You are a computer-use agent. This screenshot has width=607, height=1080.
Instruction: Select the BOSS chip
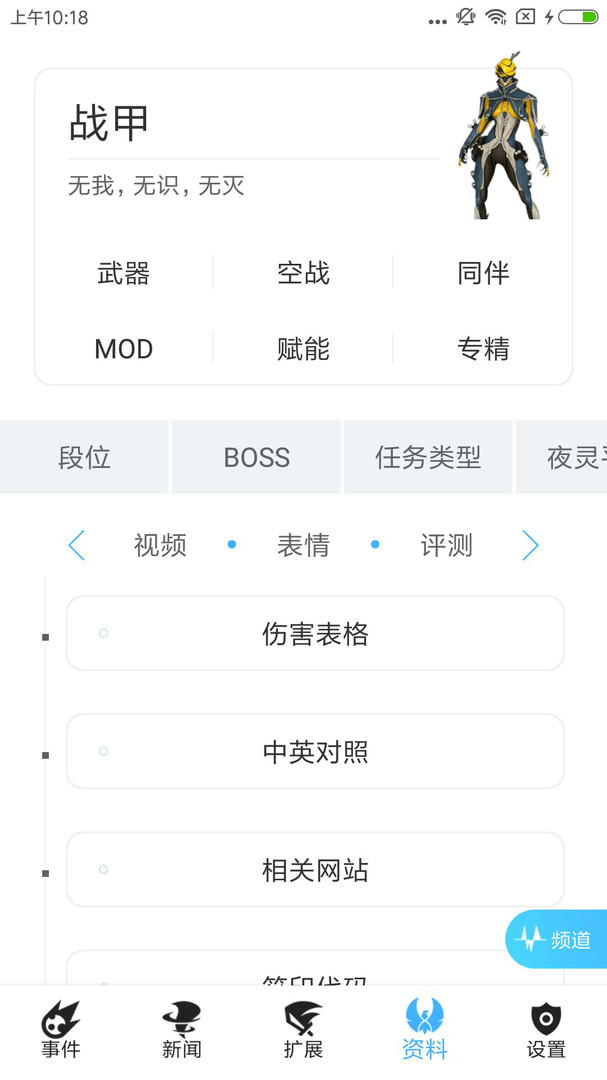coord(257,458)
